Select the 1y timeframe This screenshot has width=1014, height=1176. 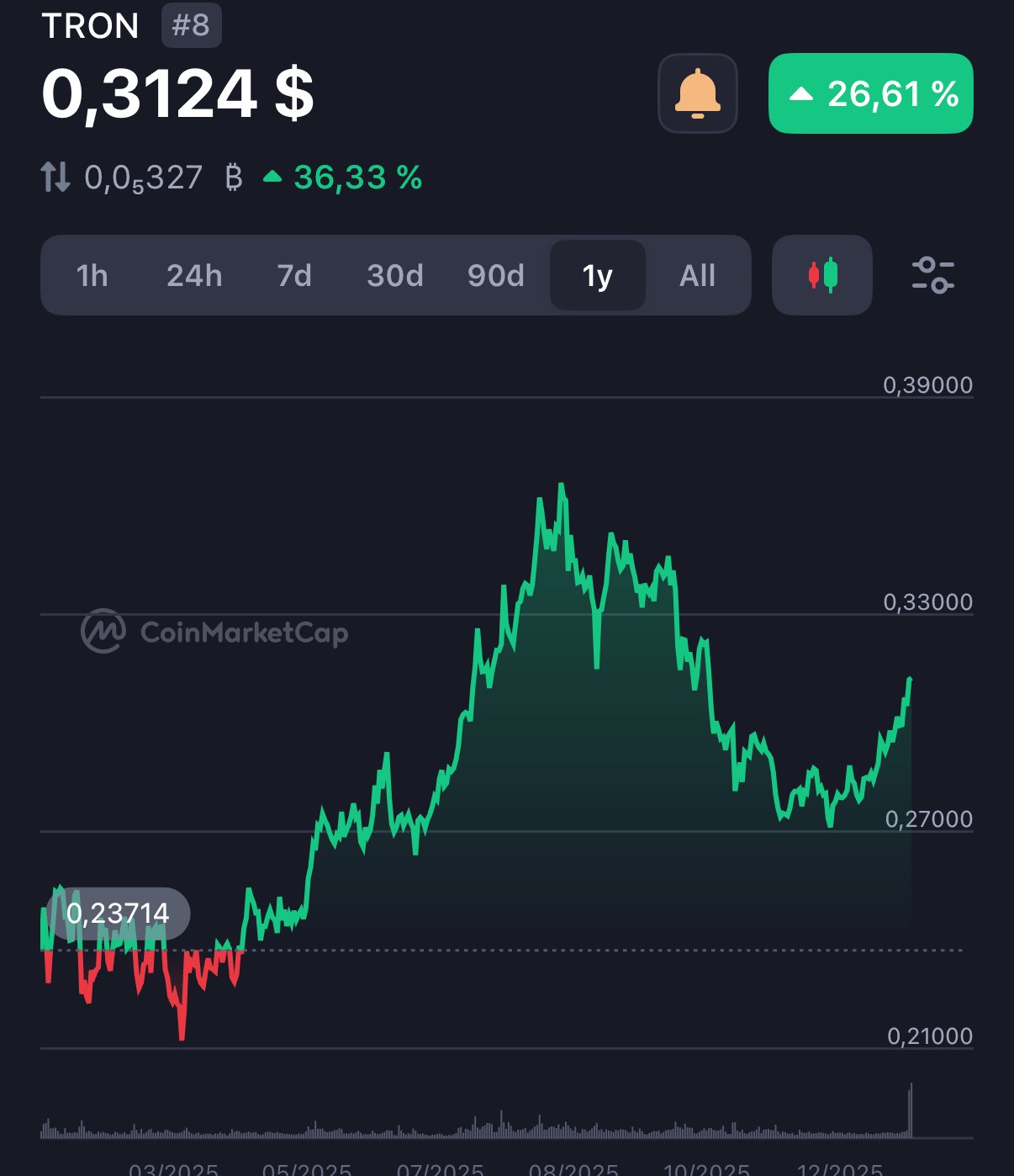(598, 275)
